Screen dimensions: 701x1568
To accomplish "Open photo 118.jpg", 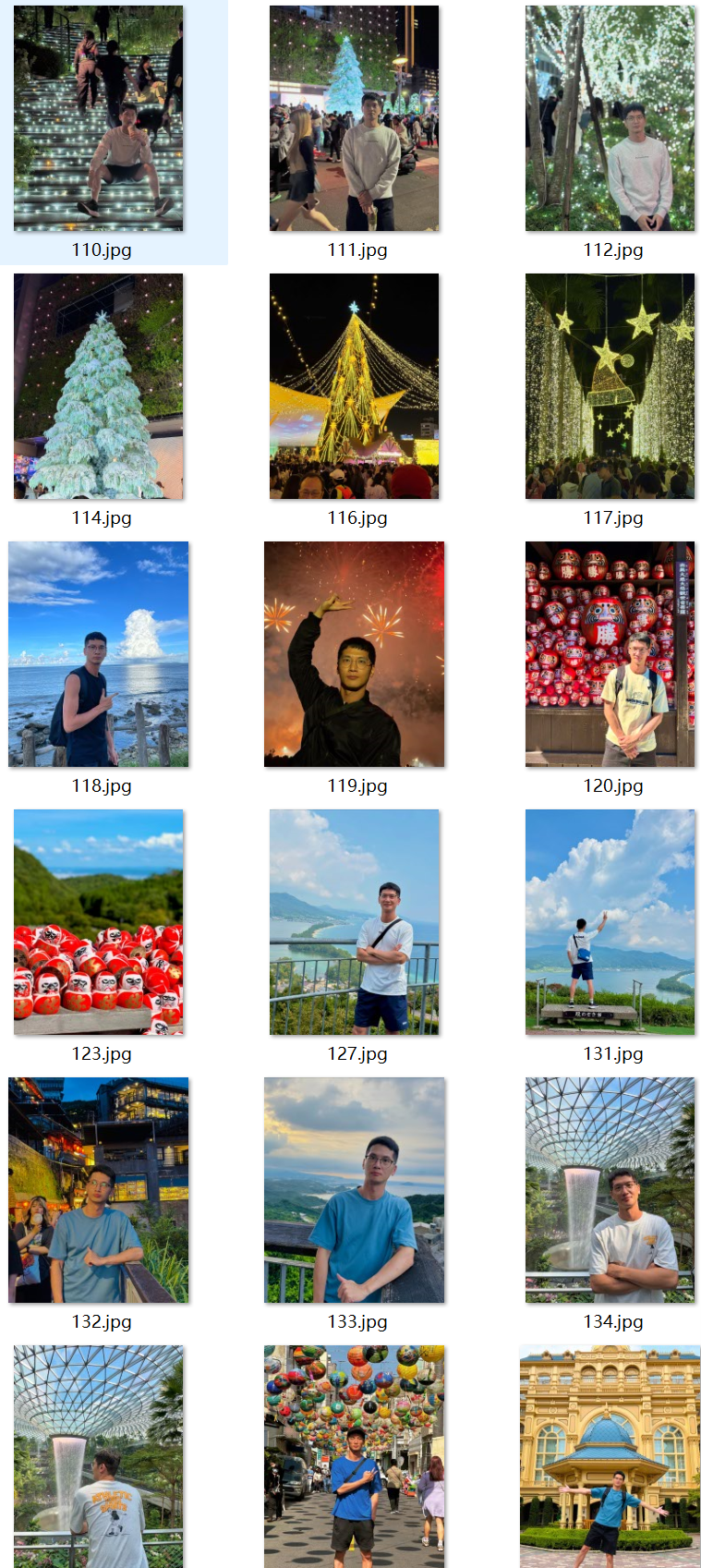I will [98, 654].
